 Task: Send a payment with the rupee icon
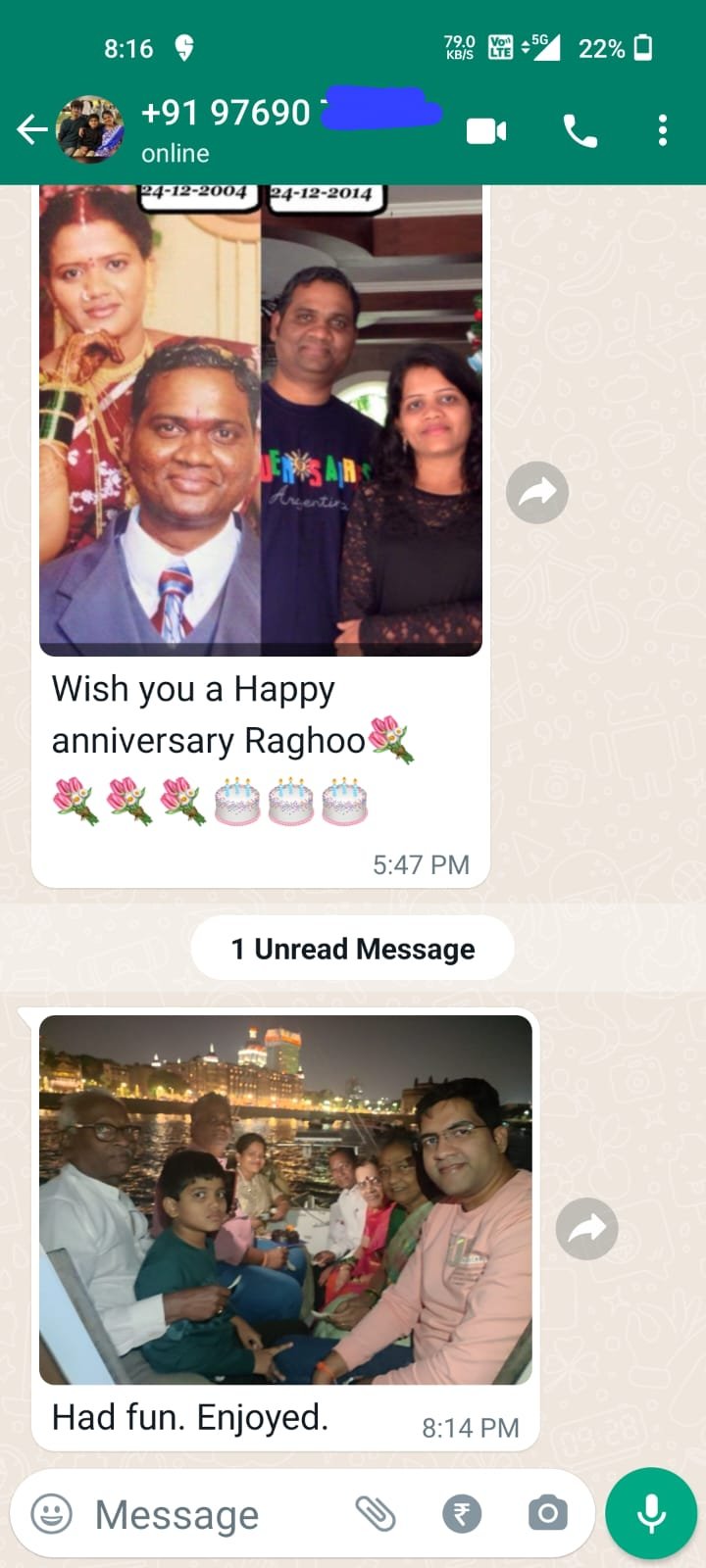[462, 1514]
